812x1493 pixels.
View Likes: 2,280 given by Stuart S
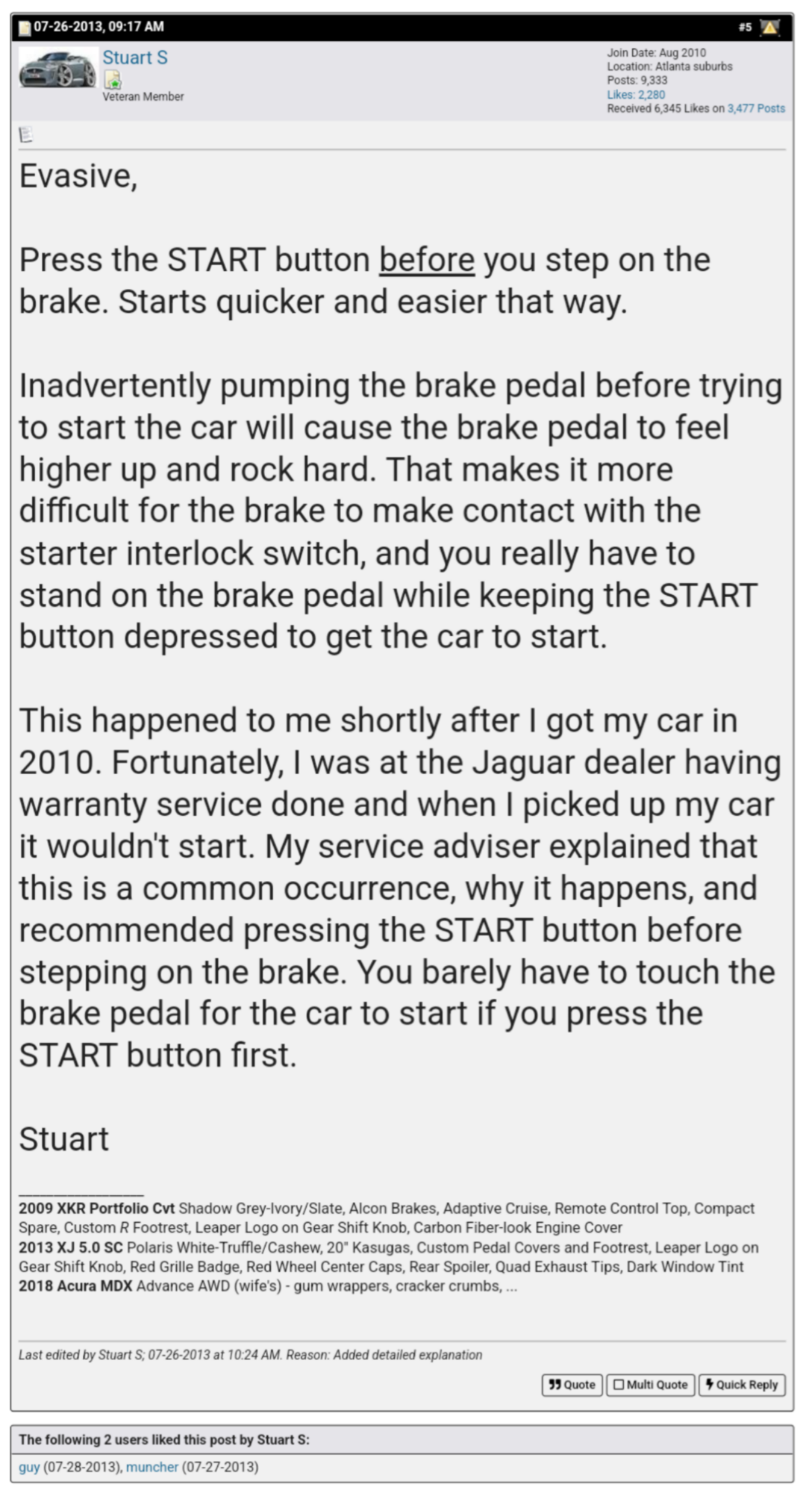point(635,95)
